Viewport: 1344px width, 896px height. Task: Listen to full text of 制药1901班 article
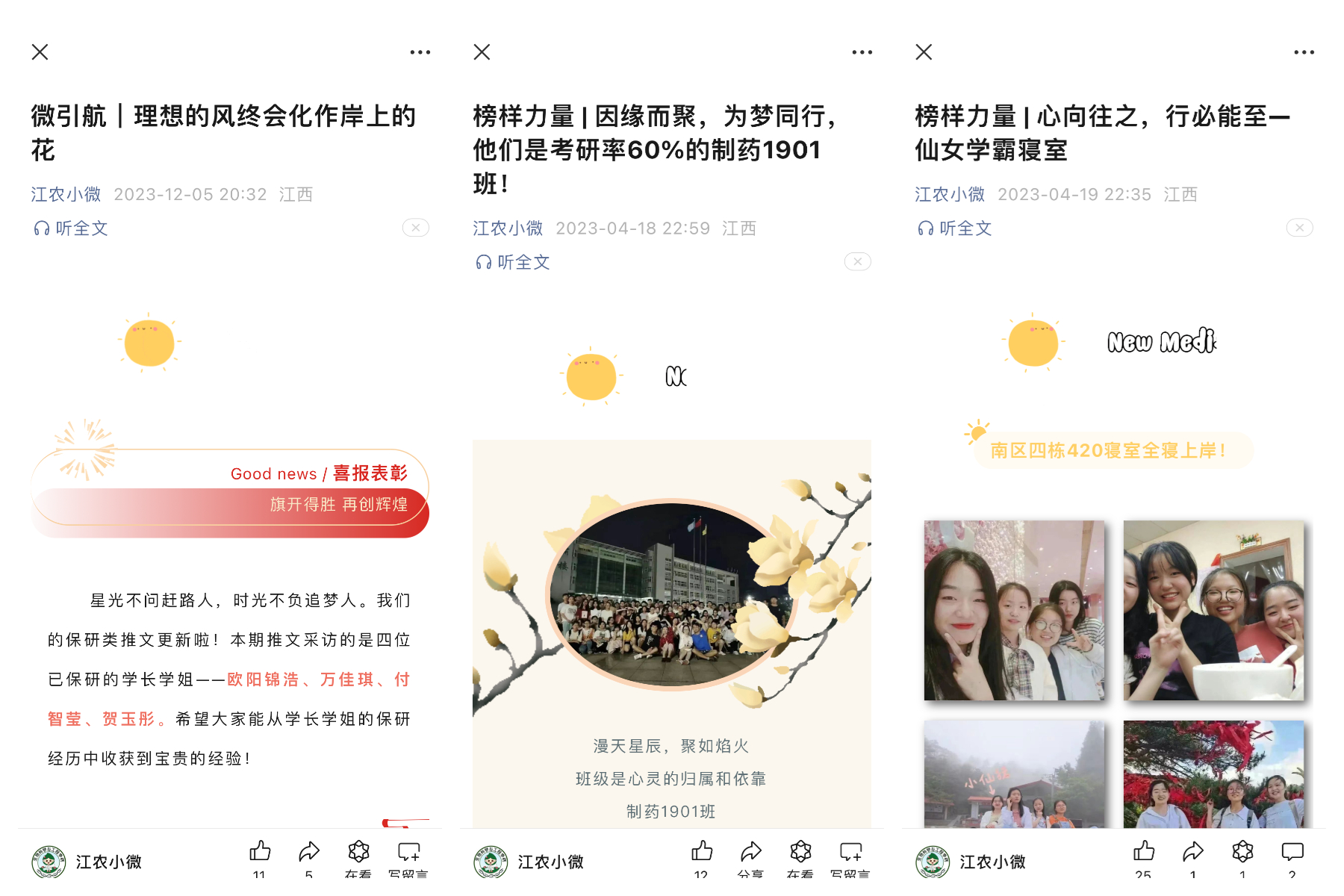point(513,262)
